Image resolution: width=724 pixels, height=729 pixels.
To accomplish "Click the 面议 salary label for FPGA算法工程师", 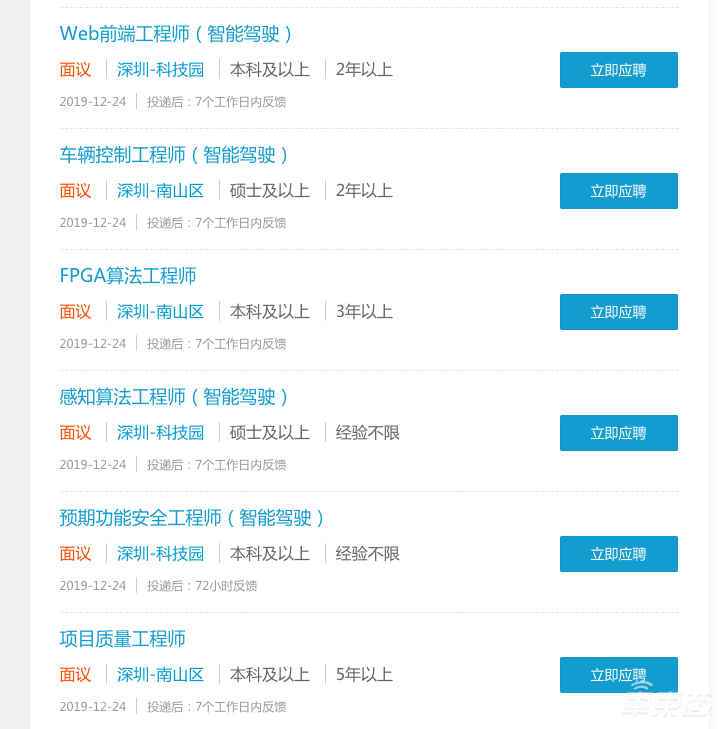I will (x=76, y=311).
